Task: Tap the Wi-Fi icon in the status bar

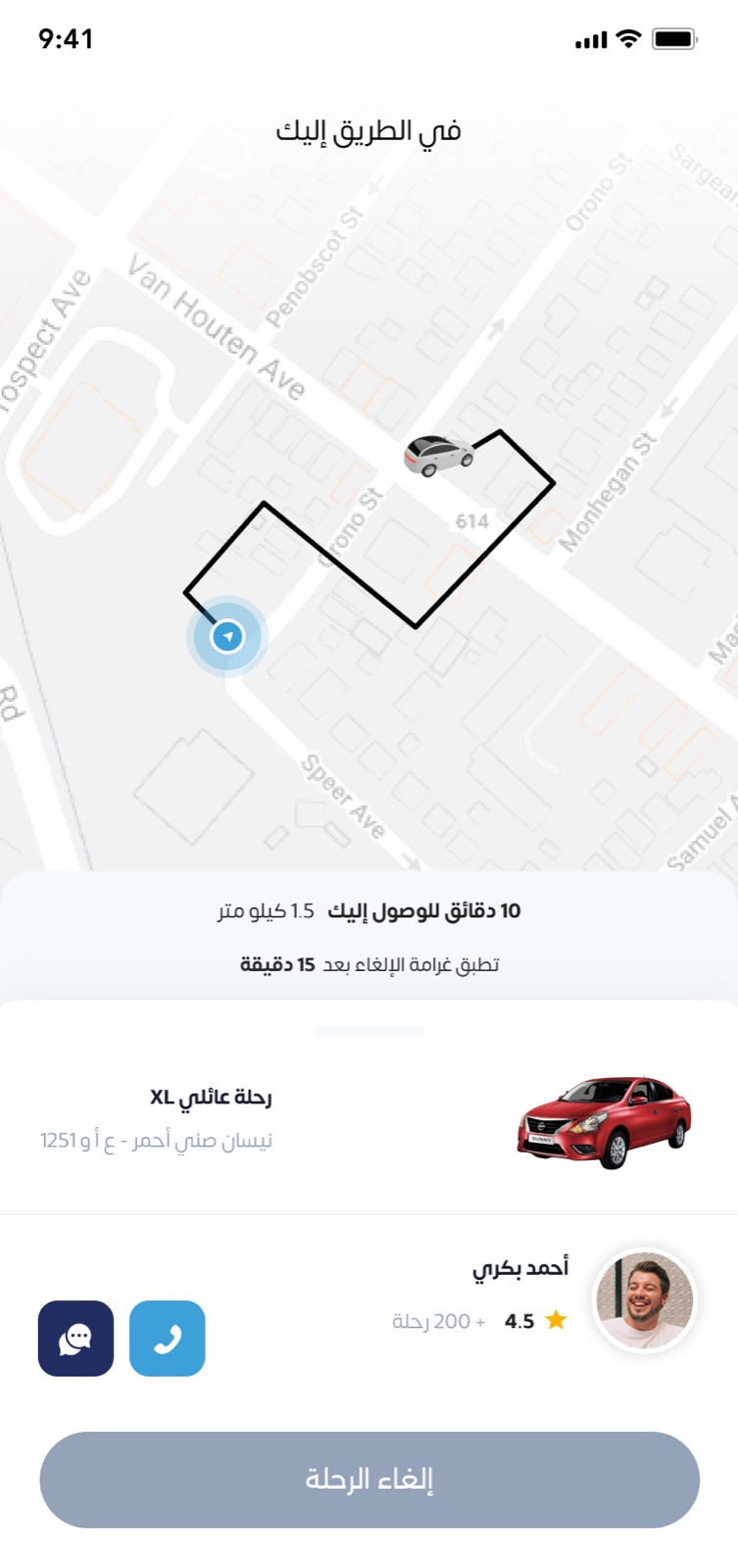Action: [627, 40]
